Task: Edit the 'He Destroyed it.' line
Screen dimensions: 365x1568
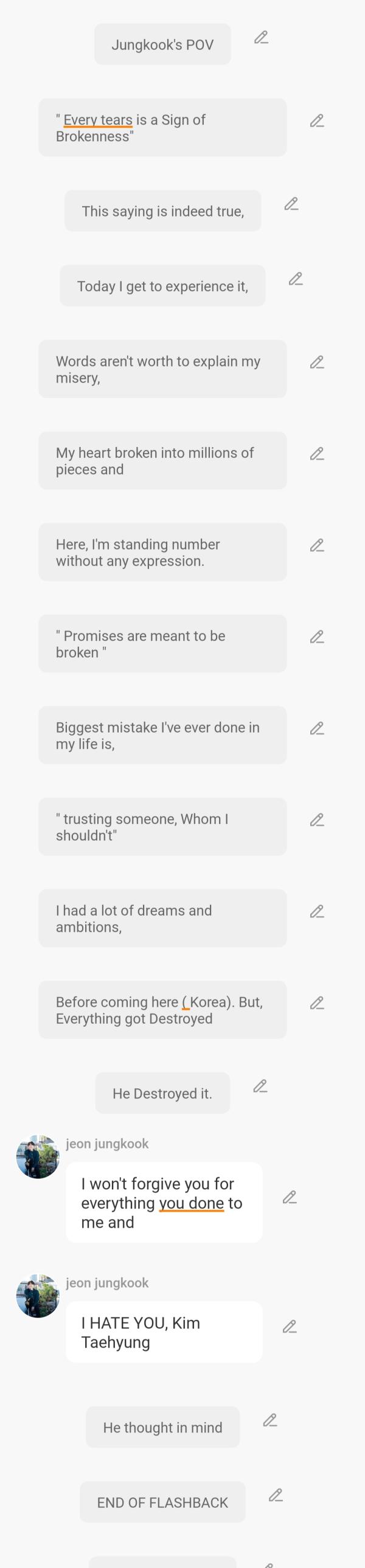Action: coord(260,1086)
